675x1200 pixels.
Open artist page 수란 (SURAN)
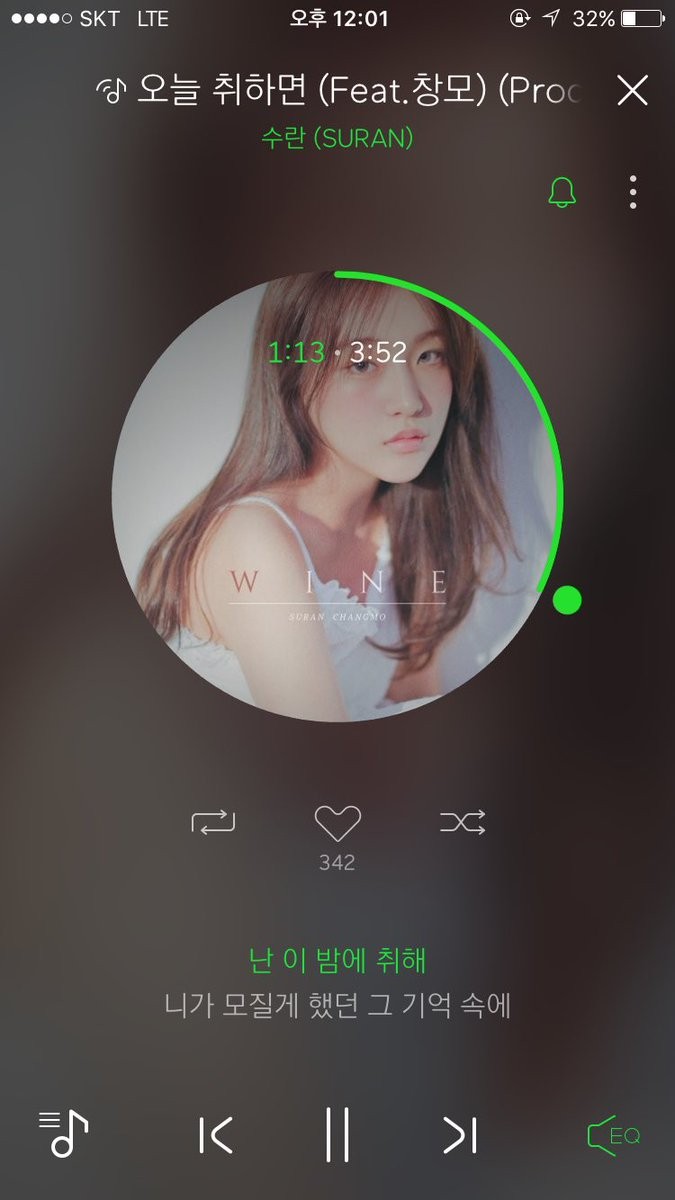click(336, 139)
